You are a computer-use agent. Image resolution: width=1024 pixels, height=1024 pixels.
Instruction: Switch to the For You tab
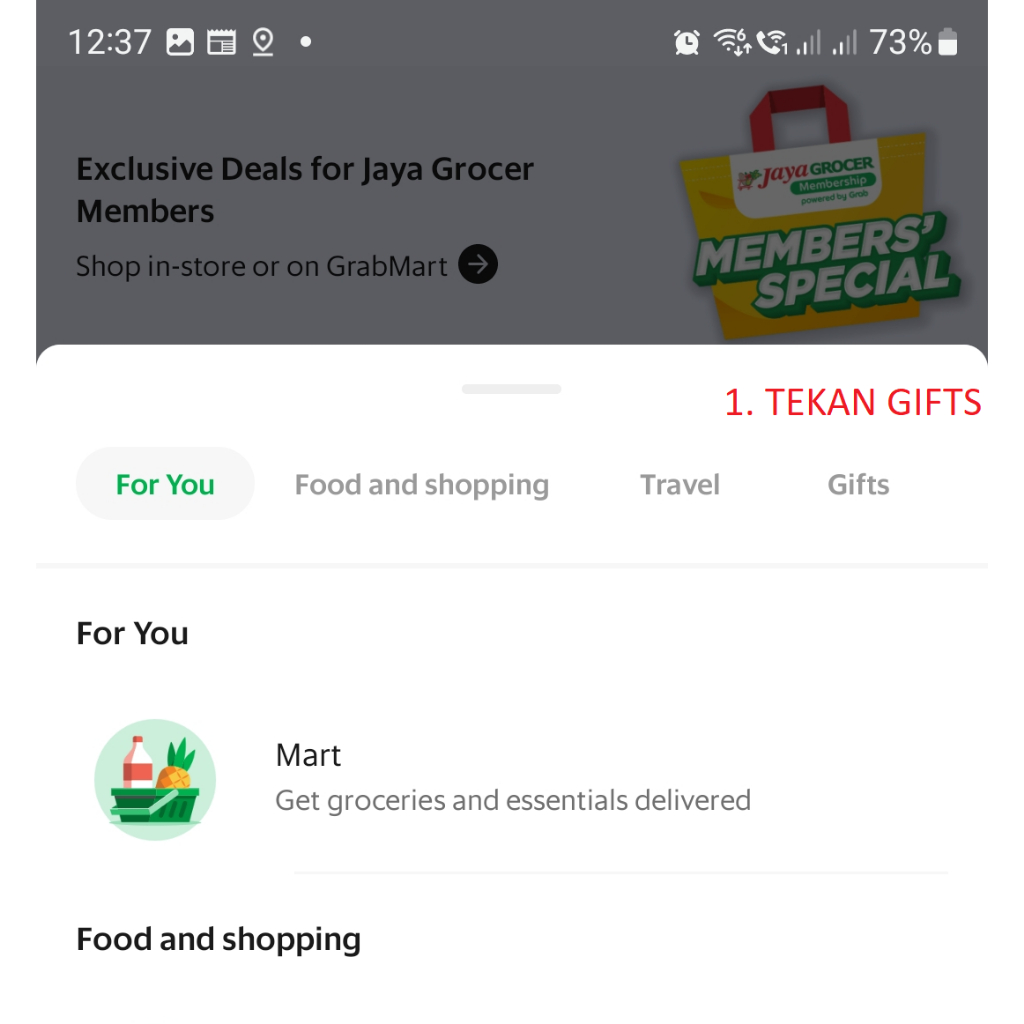[165, 485]
